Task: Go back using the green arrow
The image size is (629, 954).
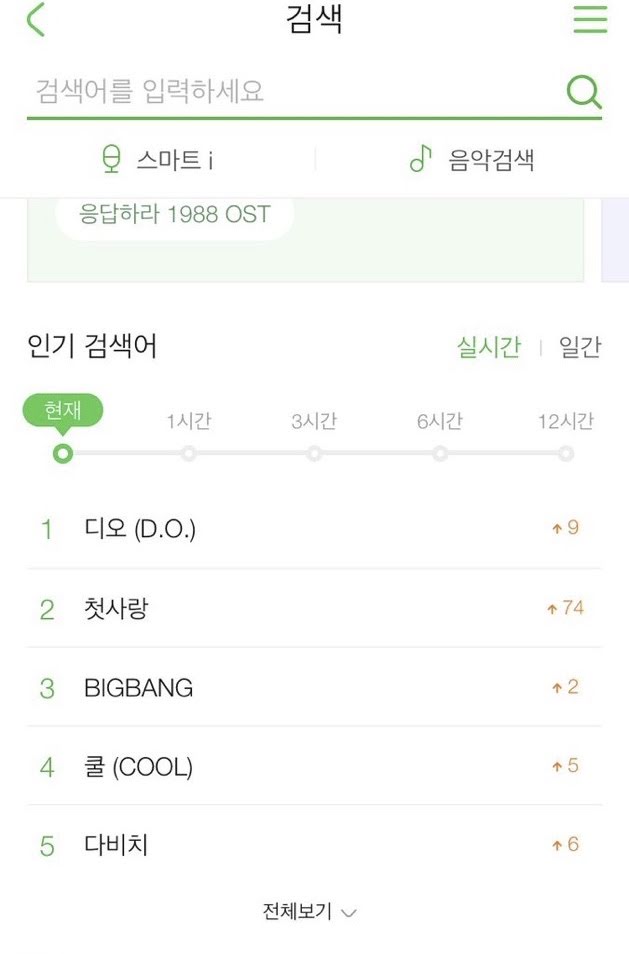Action: click(36, 20)
